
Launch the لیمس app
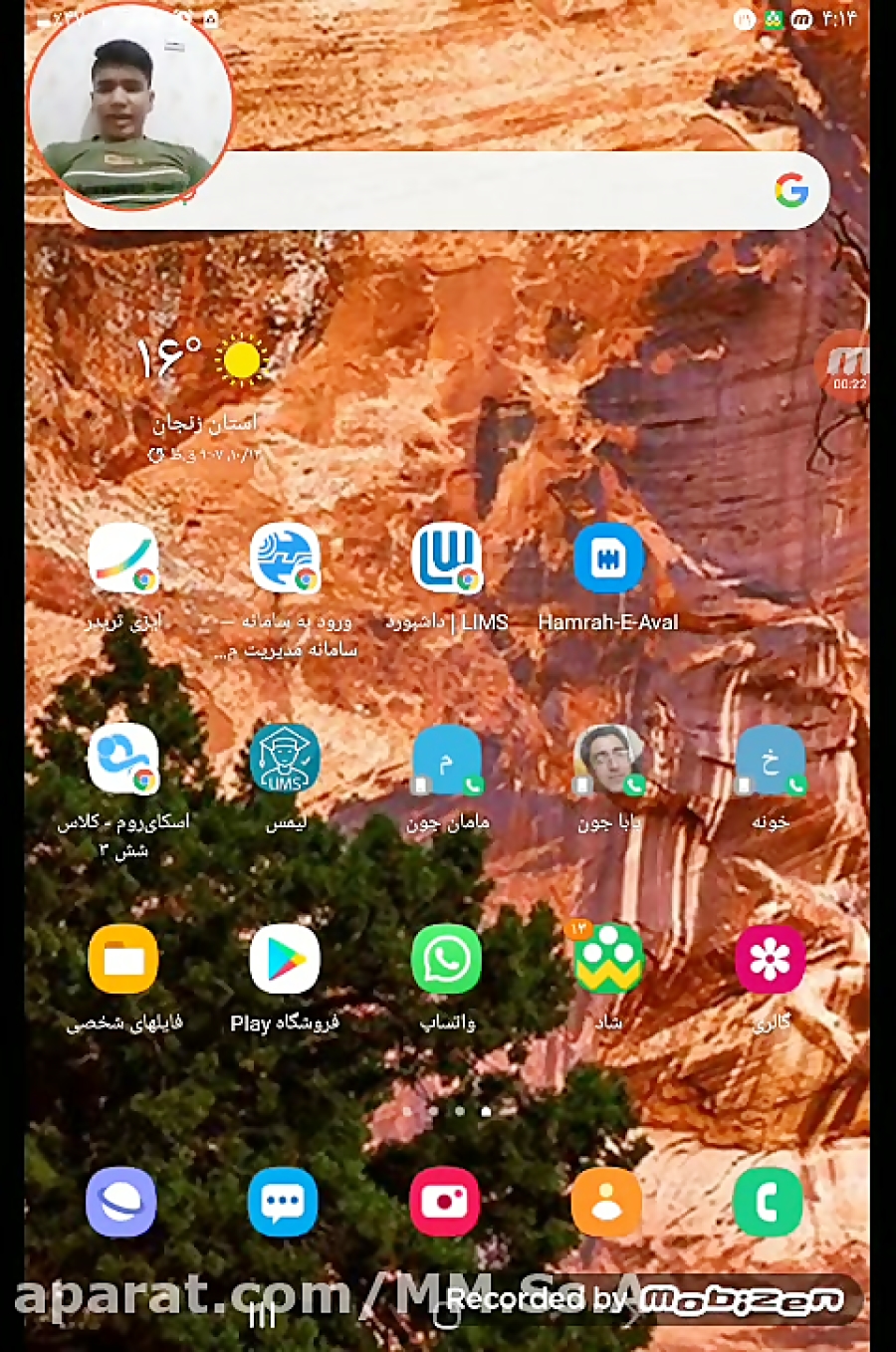point(285,761)
